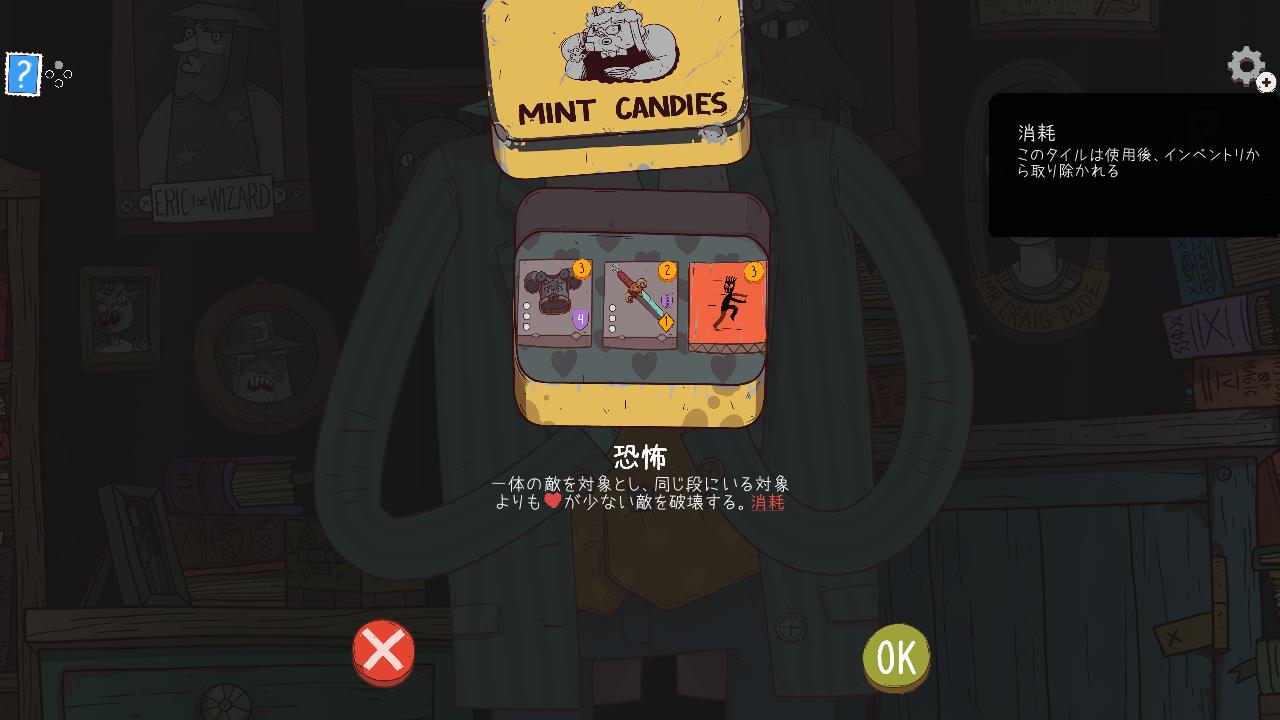Select the sword tile
1280x720 pixels.
641,304
